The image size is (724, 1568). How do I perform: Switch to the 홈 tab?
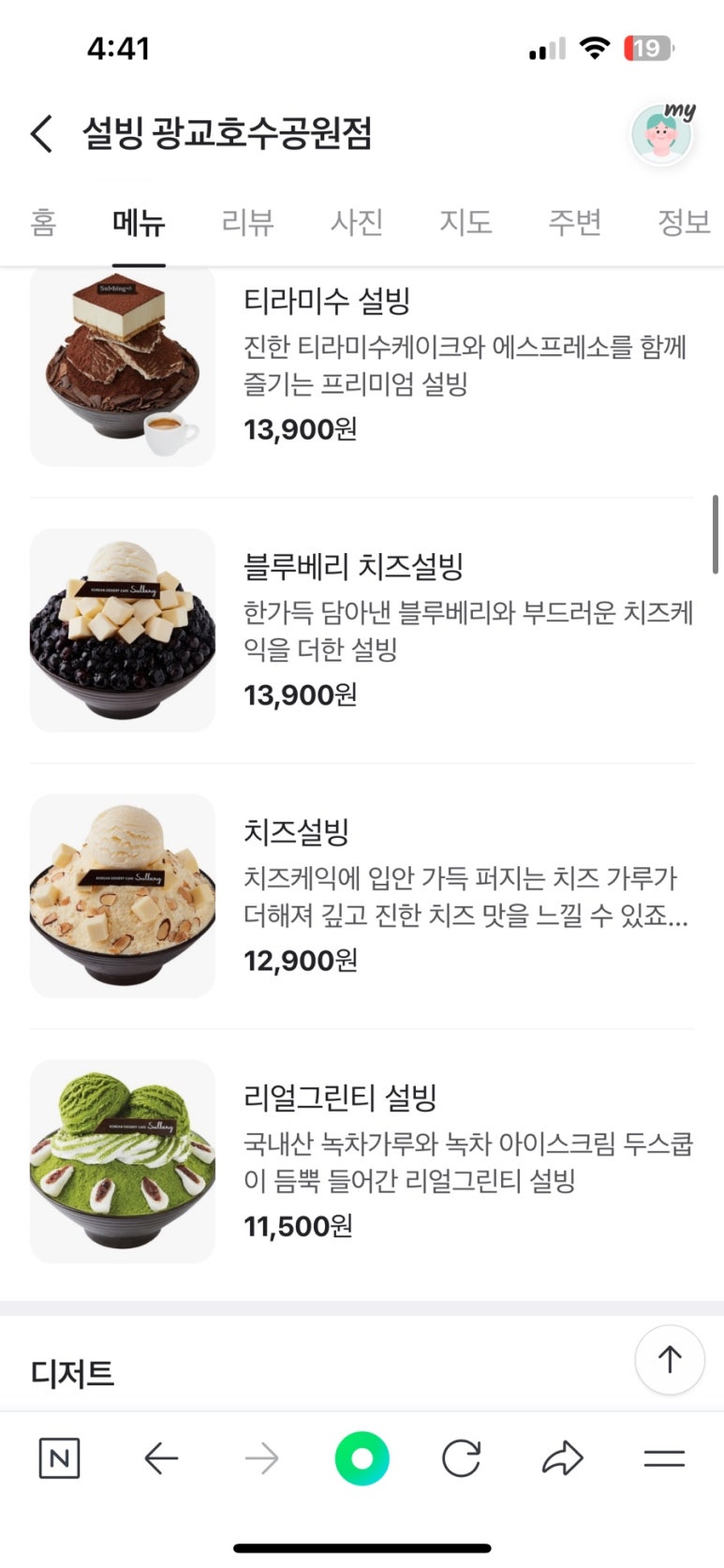(43, 223)
